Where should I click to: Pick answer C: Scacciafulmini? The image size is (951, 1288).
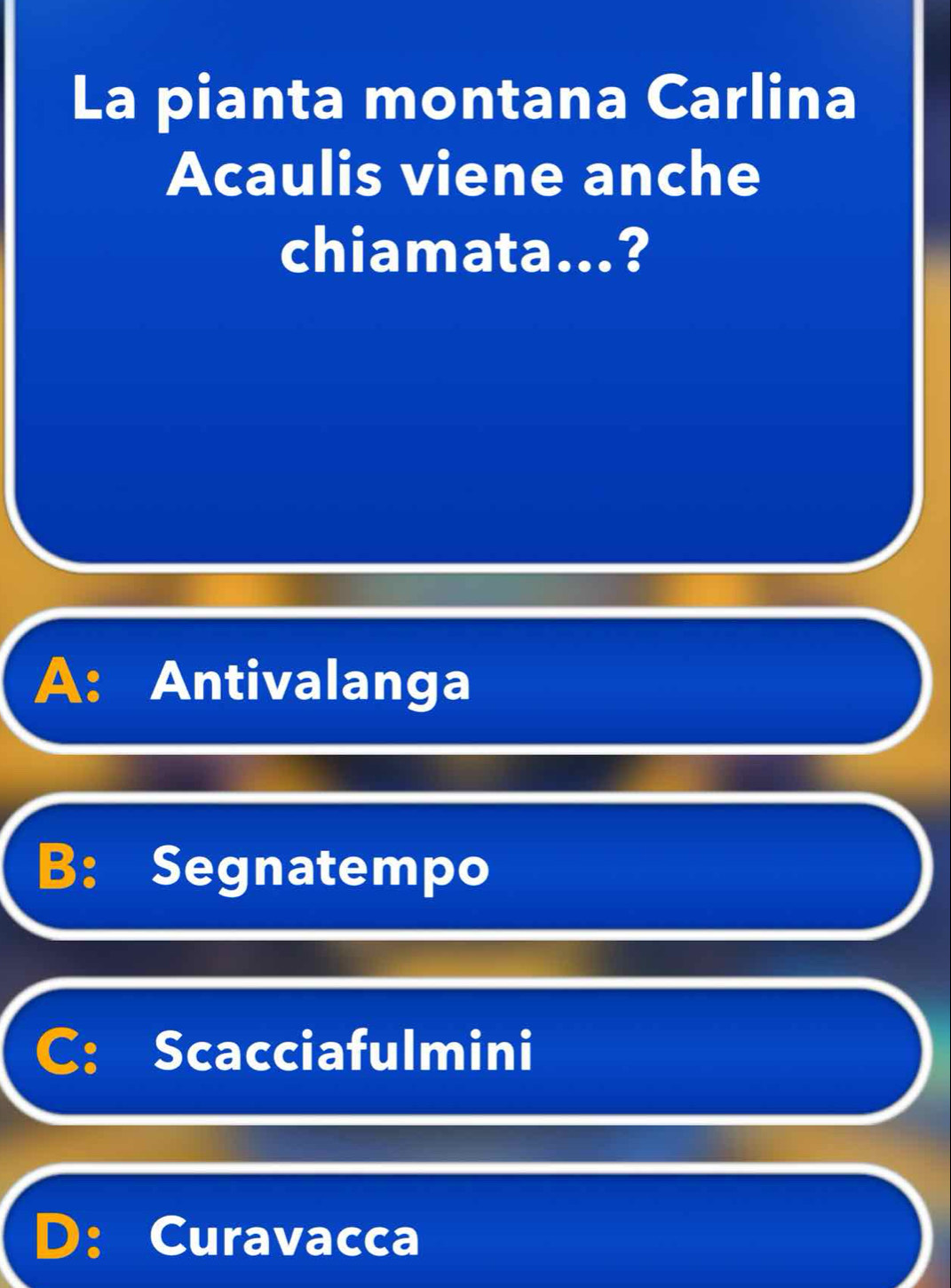click(x=462, y=1052)
